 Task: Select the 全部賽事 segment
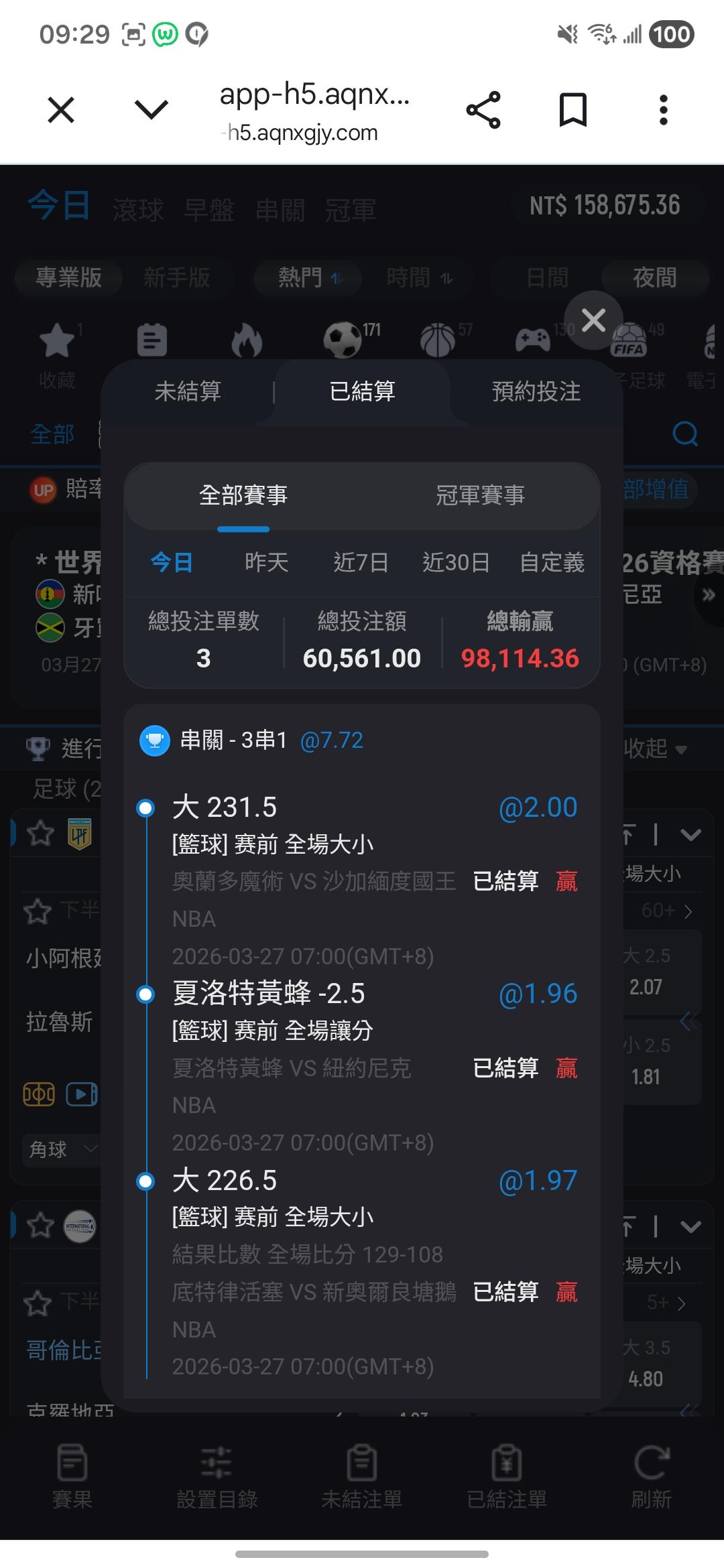243,495
